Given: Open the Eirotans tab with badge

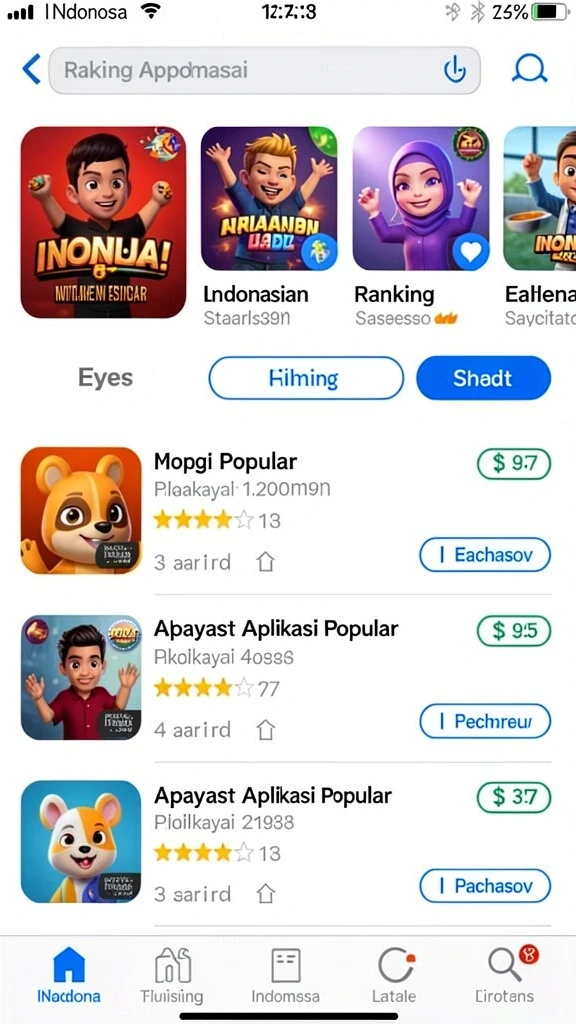Looking at the screenshot, I should [505, 974].
